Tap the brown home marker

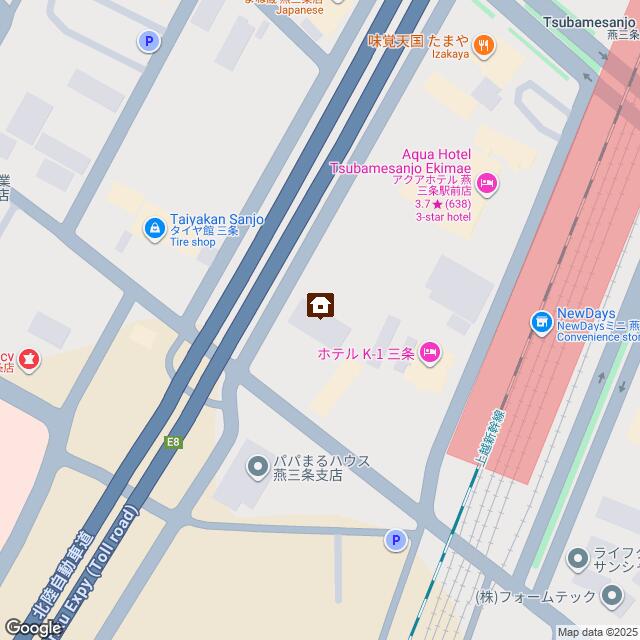tap(320, 306)
